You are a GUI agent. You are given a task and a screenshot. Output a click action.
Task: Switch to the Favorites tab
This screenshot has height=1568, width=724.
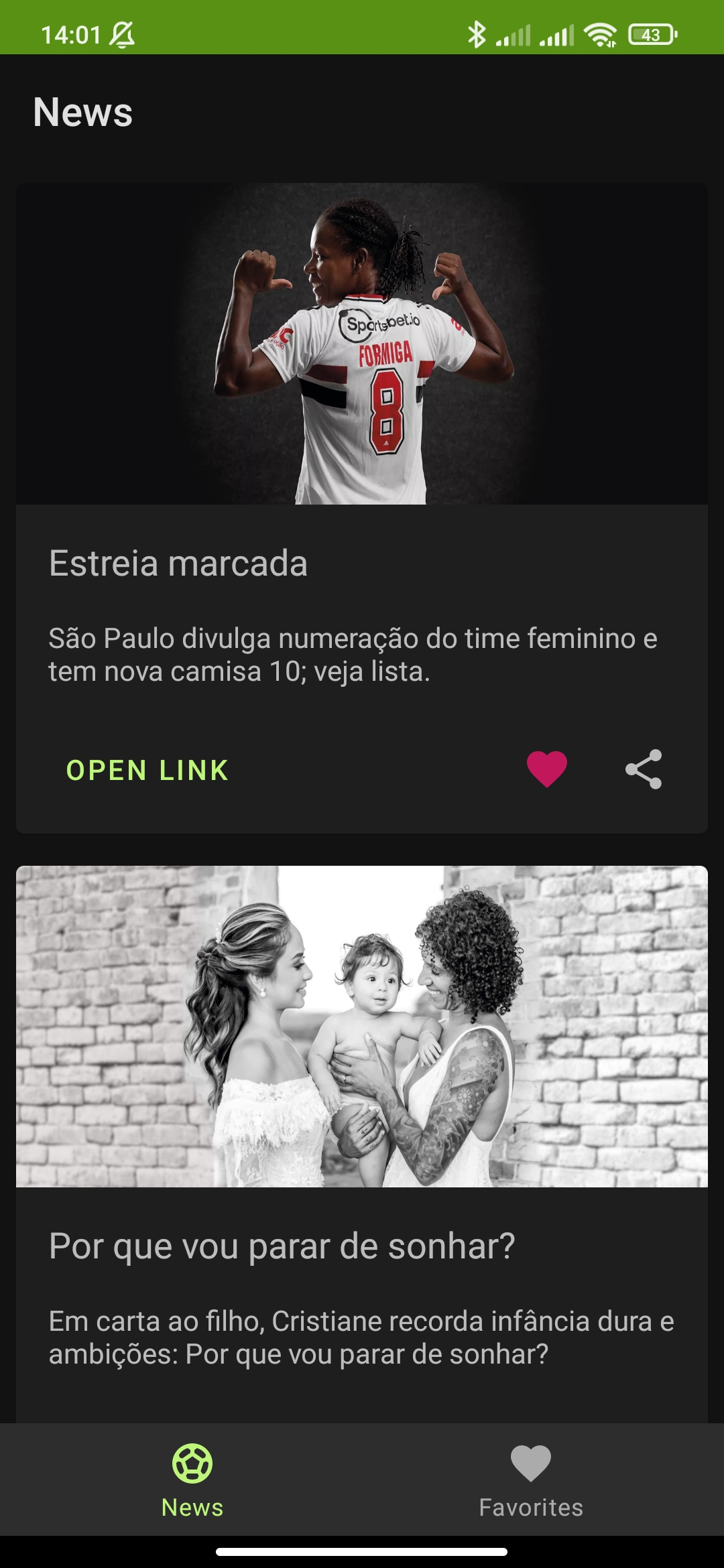[531, 1481]
